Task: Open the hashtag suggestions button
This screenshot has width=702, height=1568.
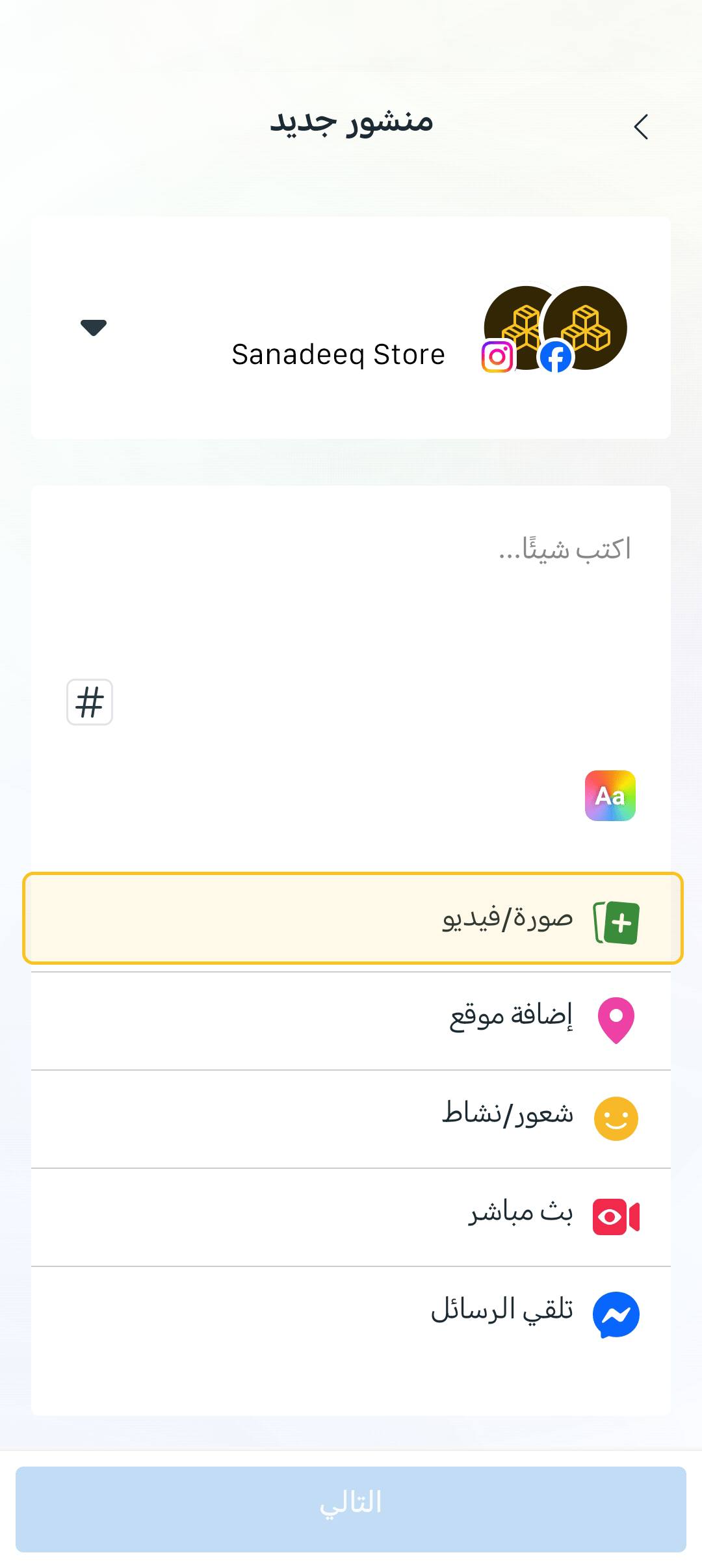Action: point(90,702)
